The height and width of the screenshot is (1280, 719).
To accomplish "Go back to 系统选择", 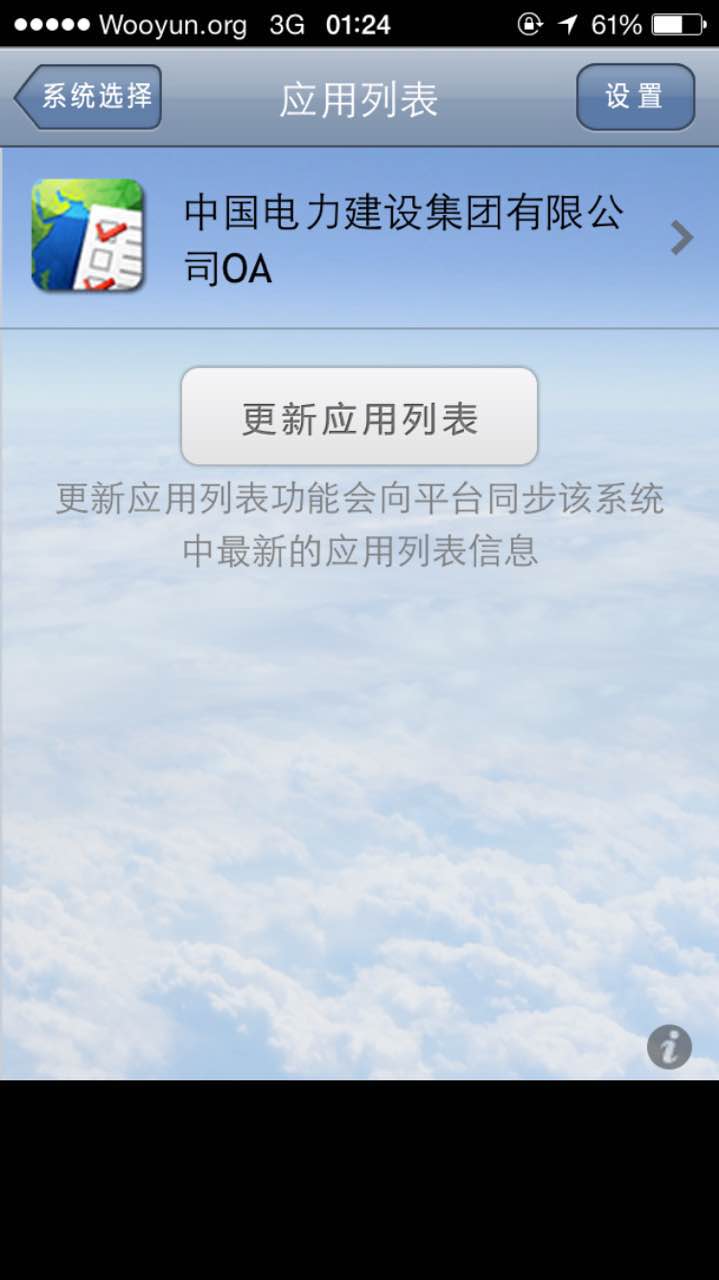I will point(88,97).
